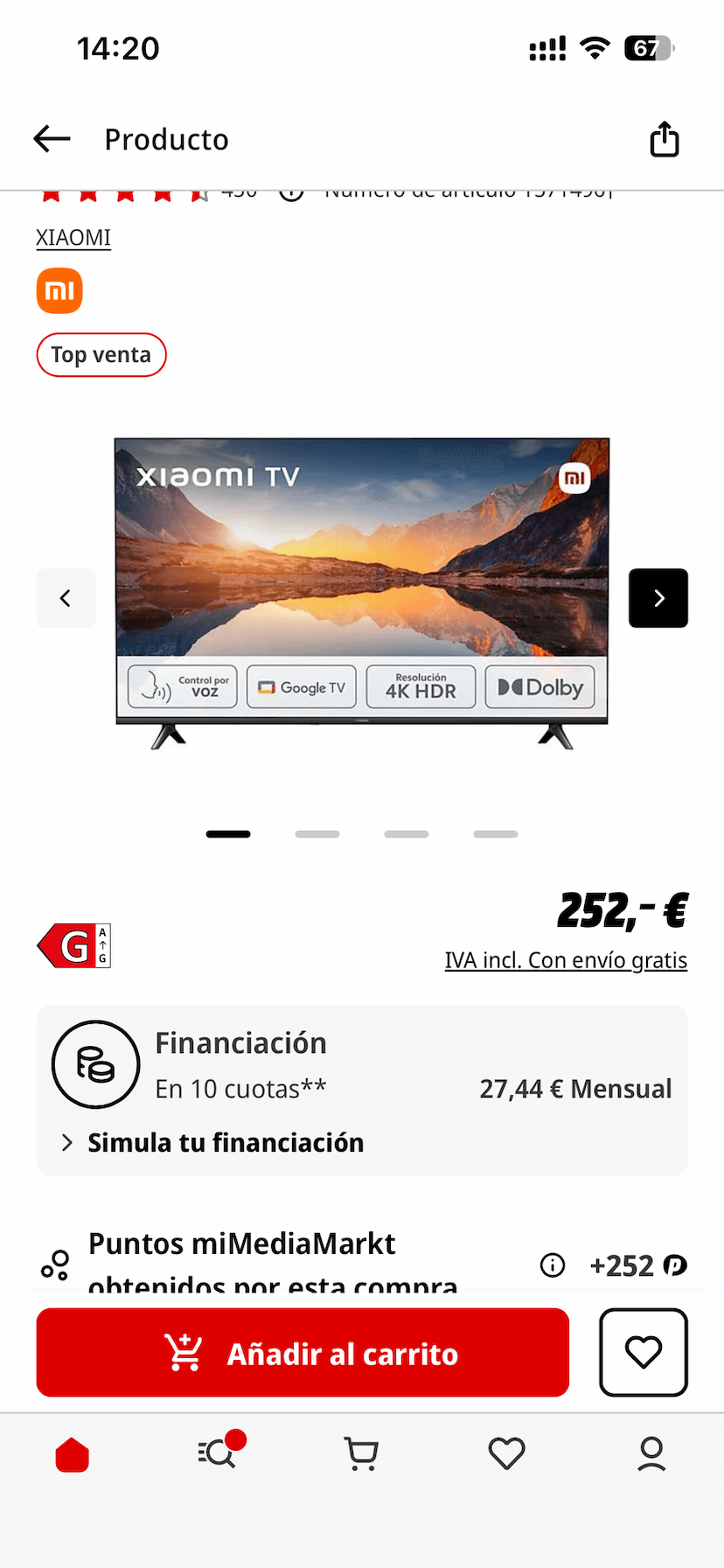This screenshot has width=724, height=1568.
Task: Go back from the Producto page
Action: tap(52, 139)
